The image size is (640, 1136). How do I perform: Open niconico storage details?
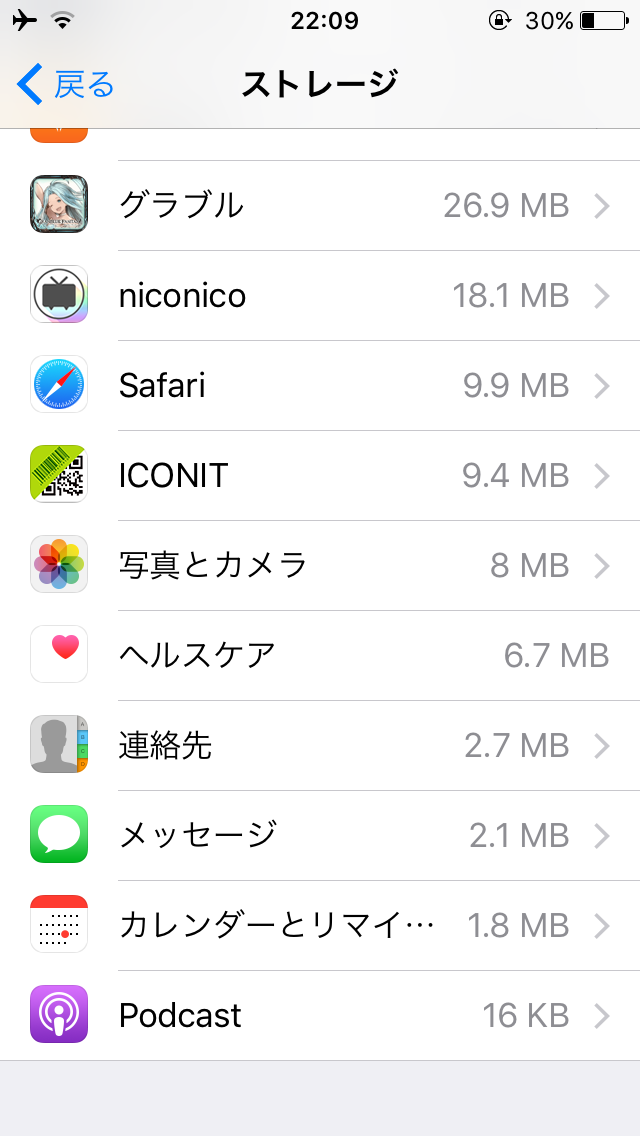(320, 295)
